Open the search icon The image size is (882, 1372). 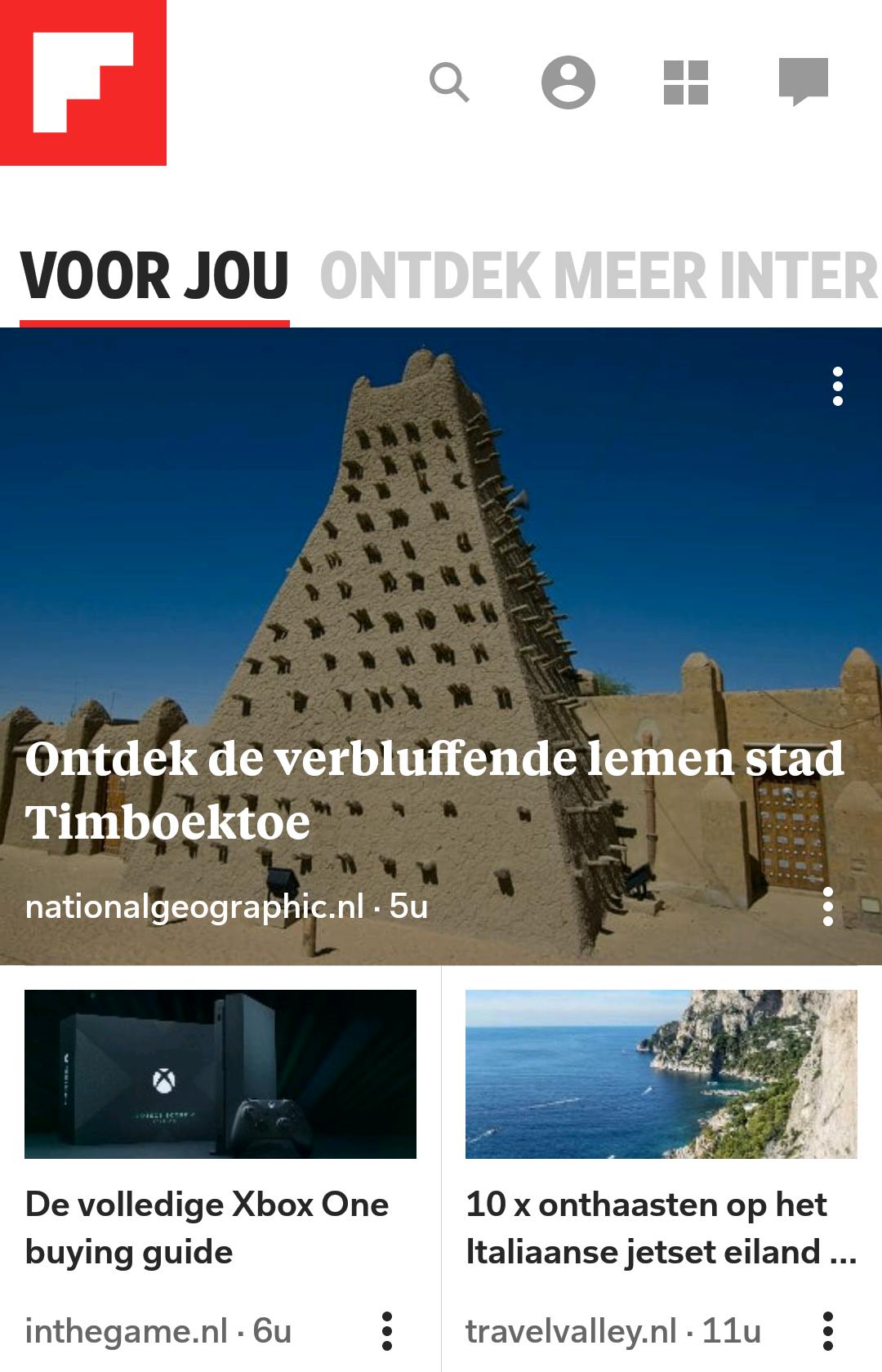point(449,82)
